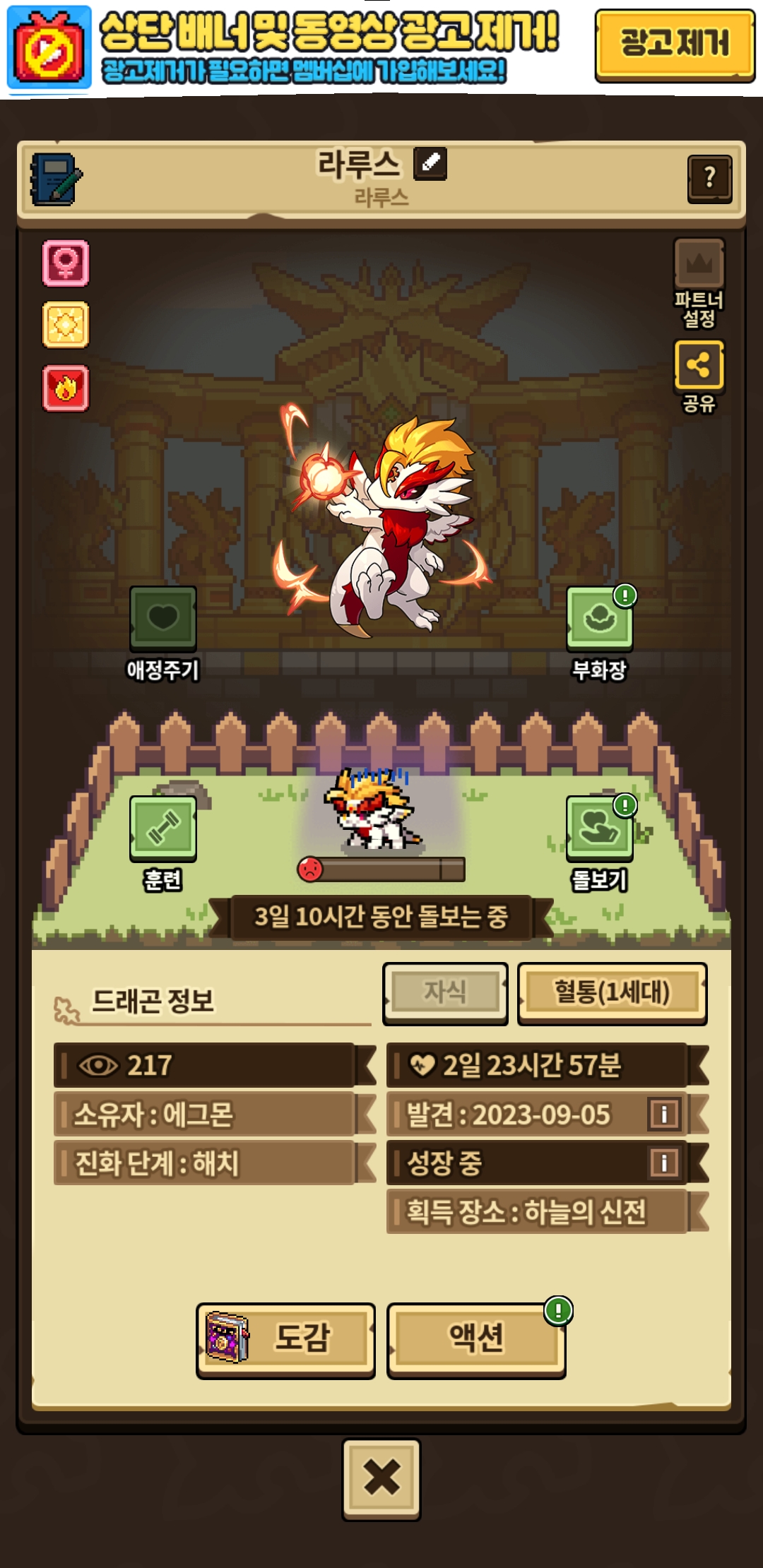Show info for 발견 date
The width and height of the screenshot is (763, 1568).
[x=664, y=1115]
